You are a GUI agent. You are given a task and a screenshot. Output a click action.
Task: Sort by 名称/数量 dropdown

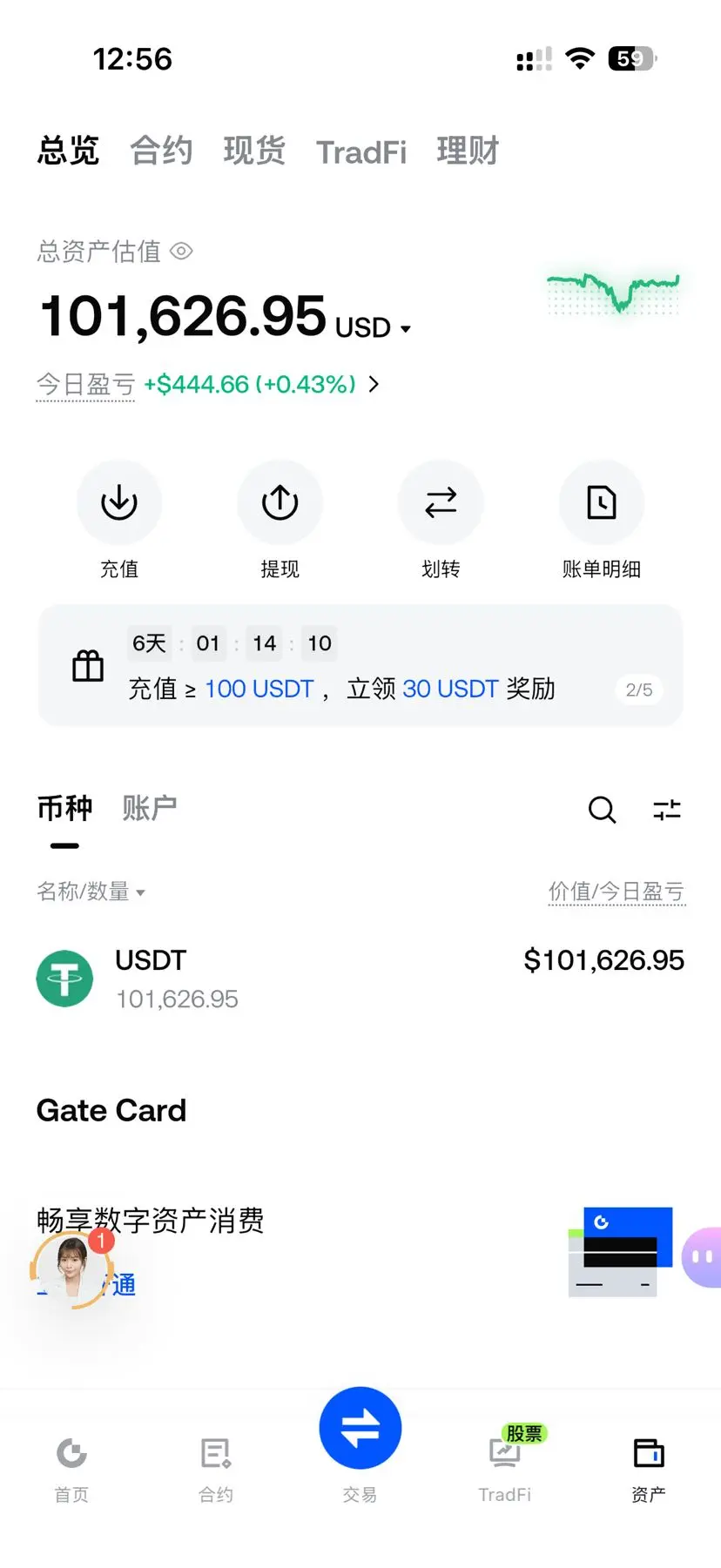coord(91,892)
